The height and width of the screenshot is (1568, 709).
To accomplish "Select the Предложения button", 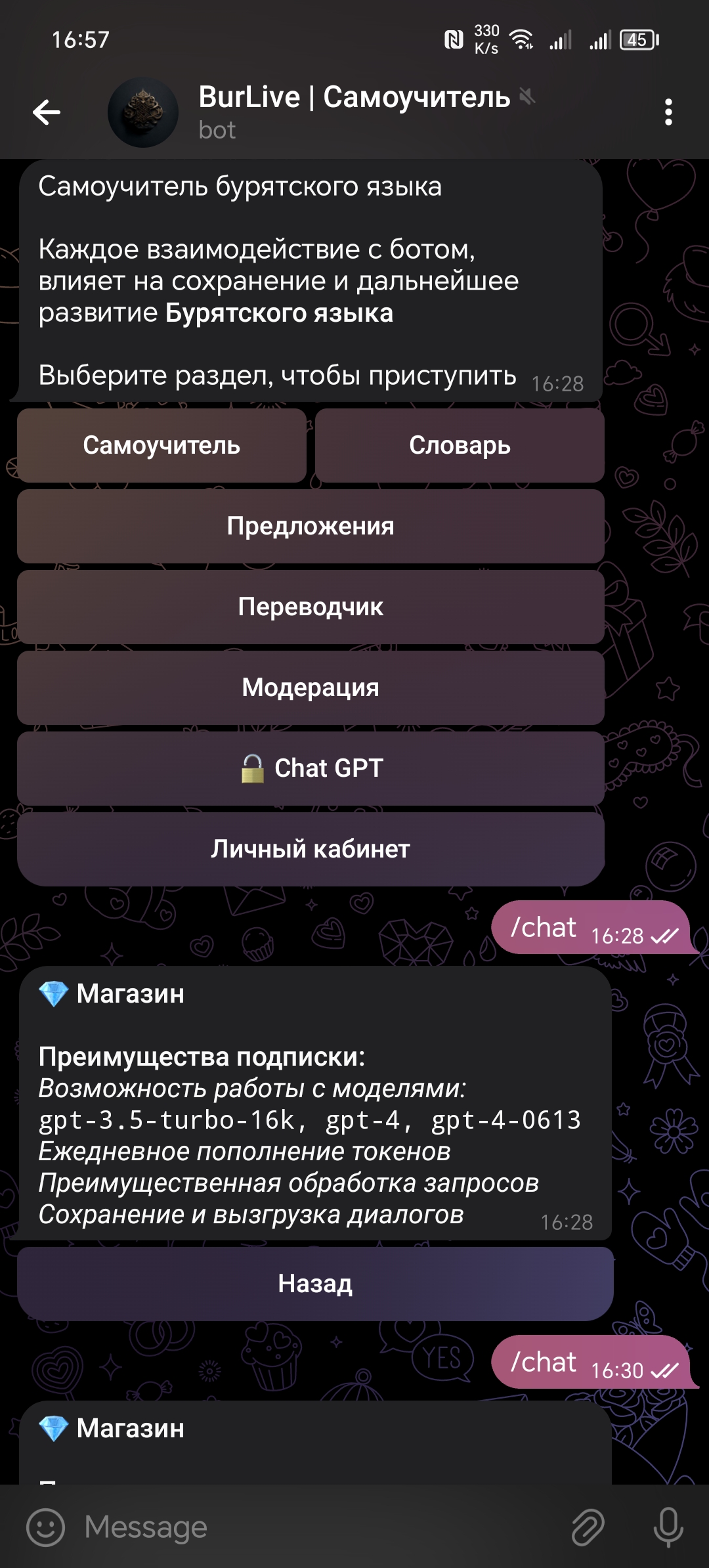I will (x=311, y=527).
